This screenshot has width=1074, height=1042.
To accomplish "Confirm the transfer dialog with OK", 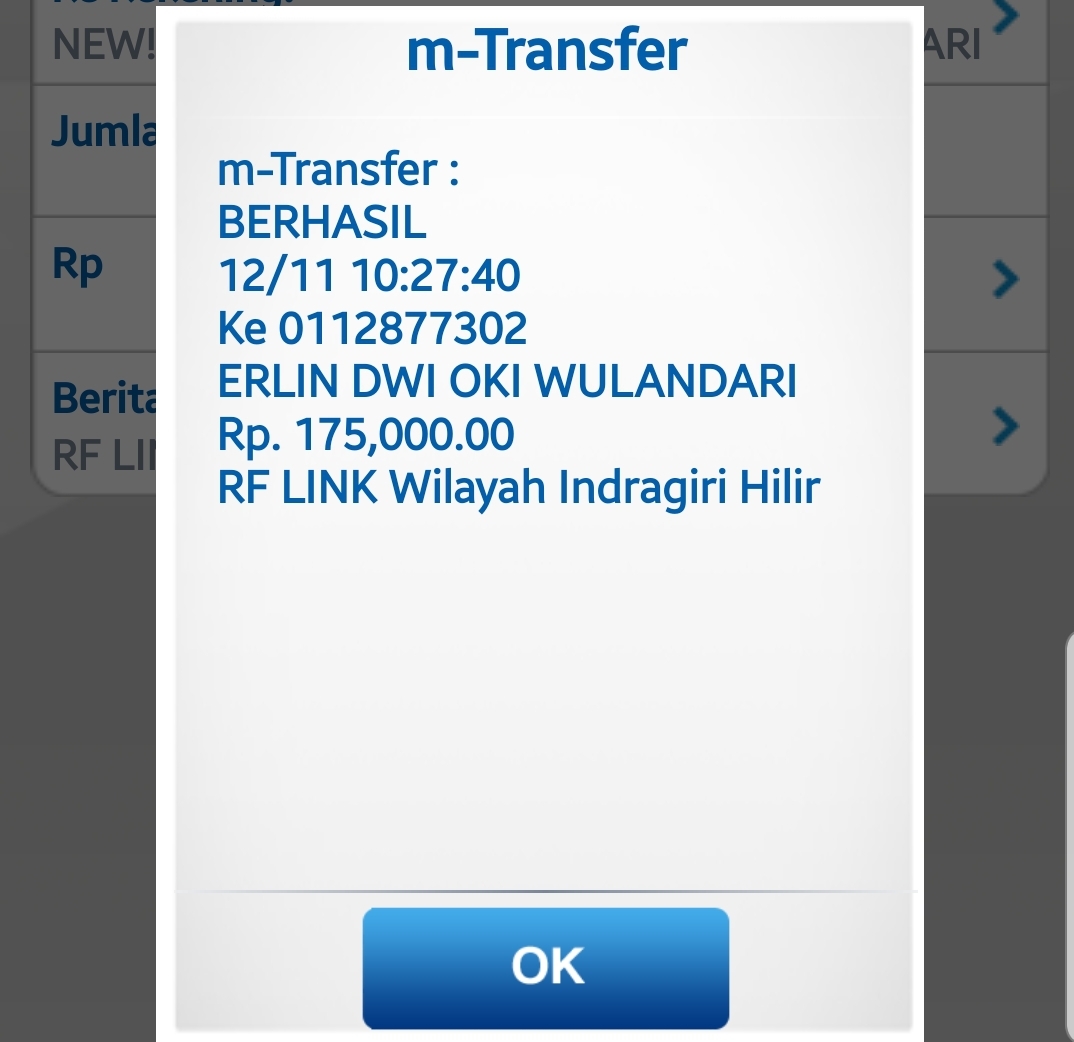I will pyautogui.click(x=546, y=967).
